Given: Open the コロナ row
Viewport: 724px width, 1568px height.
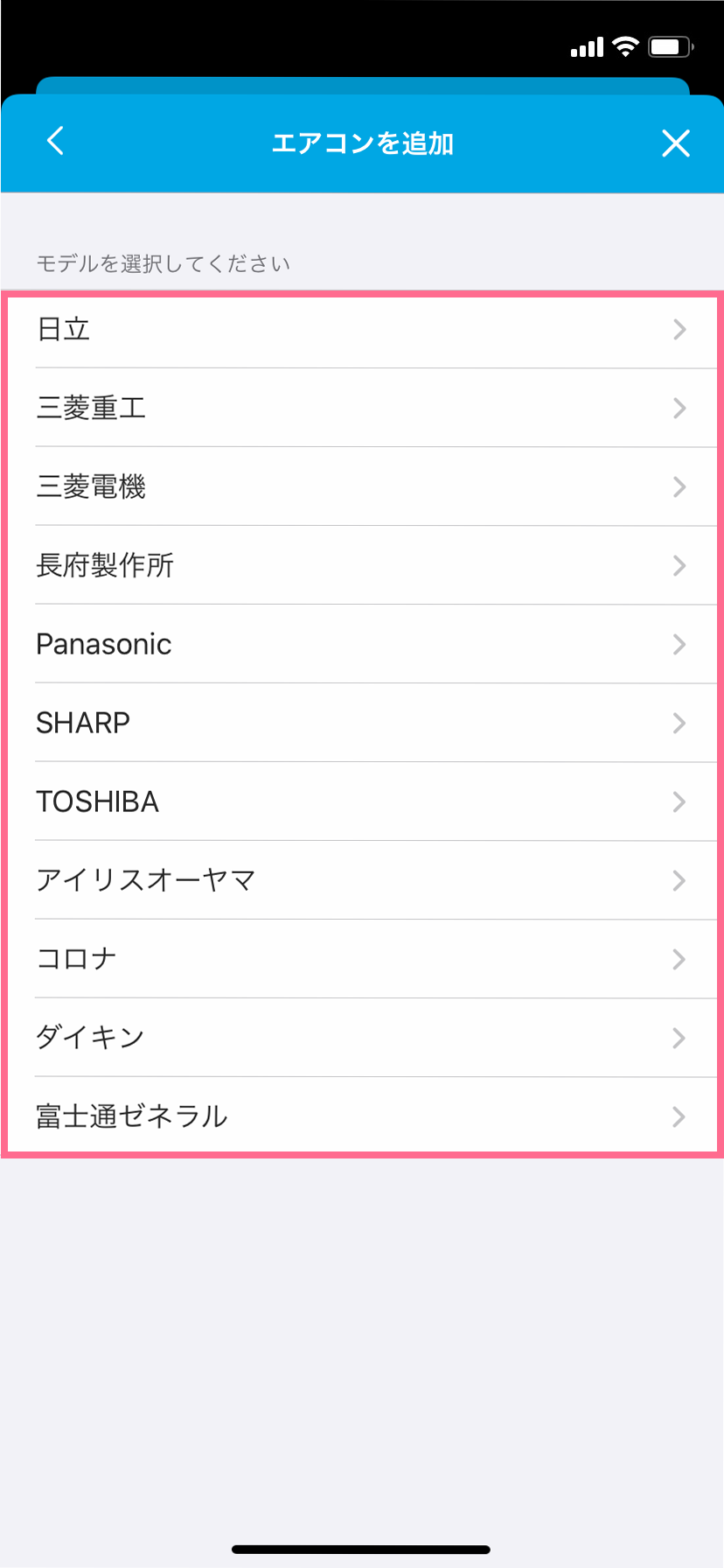Looking at the screenshot, I should pos(362,959).
